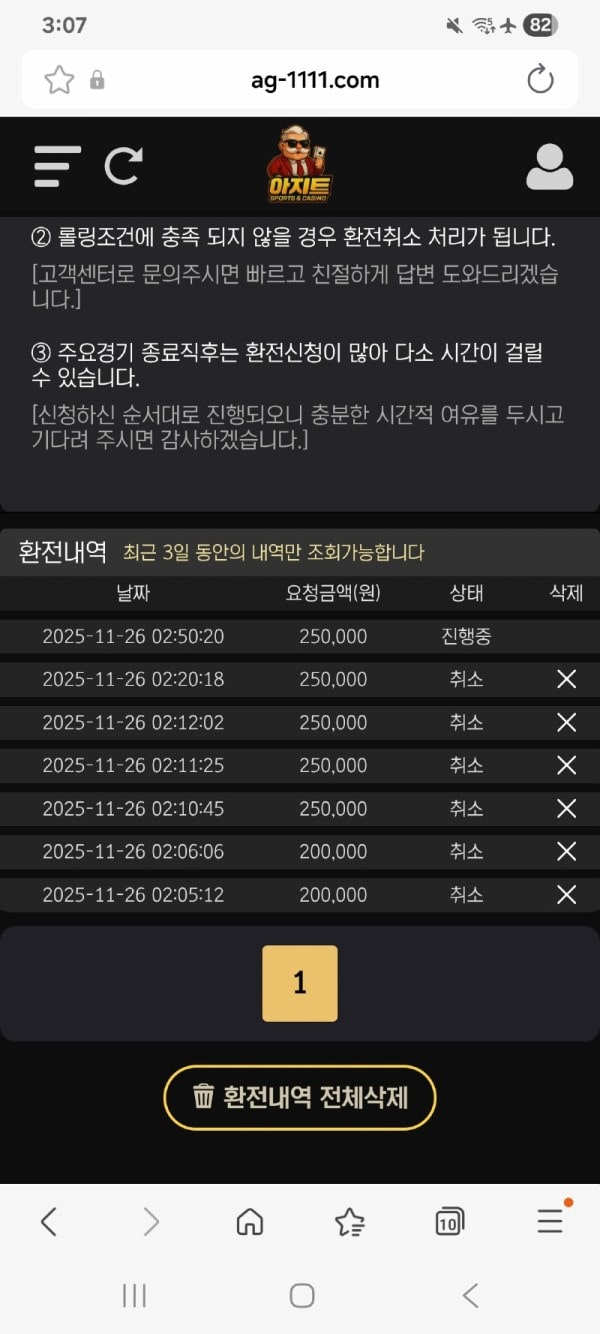Delete the 02:12:02 withdrawal record

(x=566, y=722)
